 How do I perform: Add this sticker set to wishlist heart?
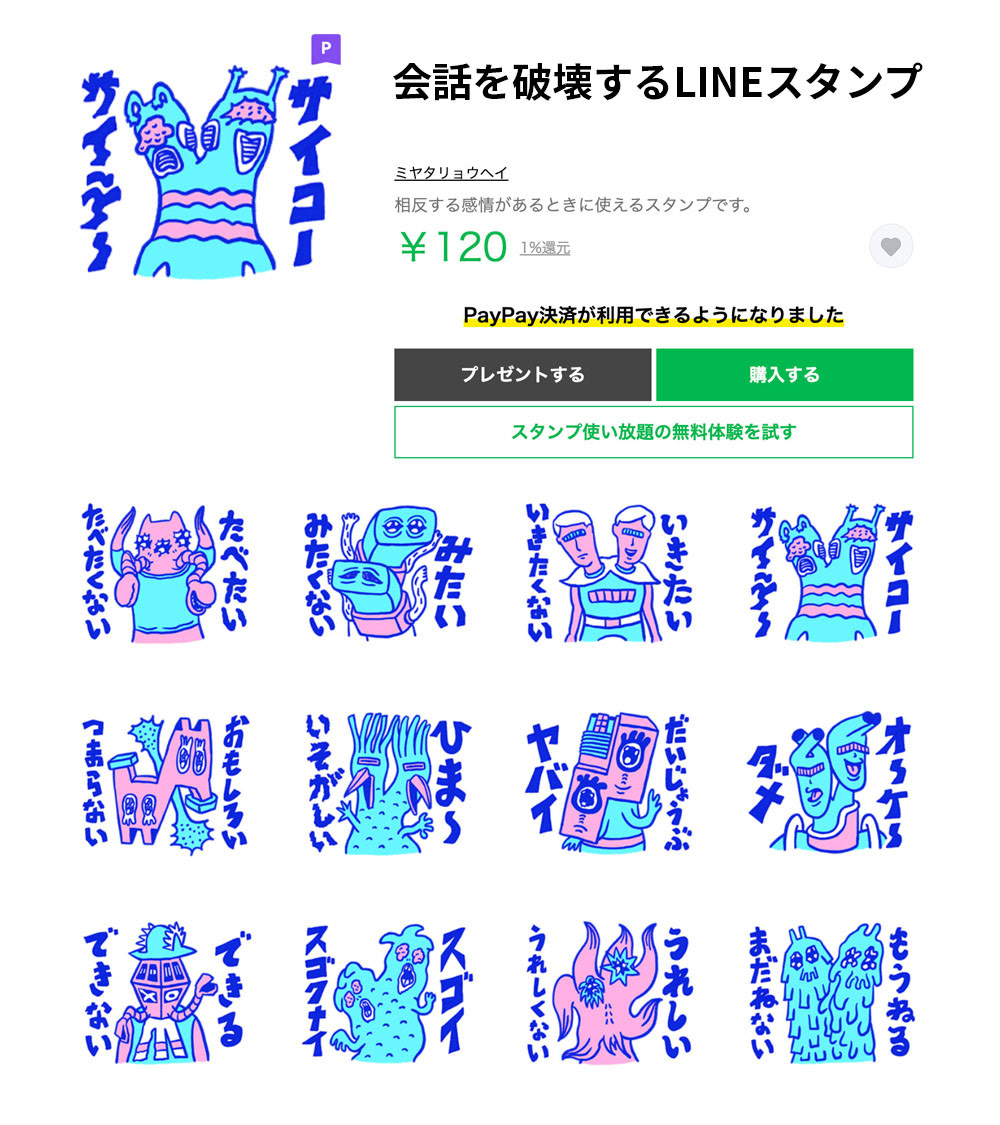point(891,246)
